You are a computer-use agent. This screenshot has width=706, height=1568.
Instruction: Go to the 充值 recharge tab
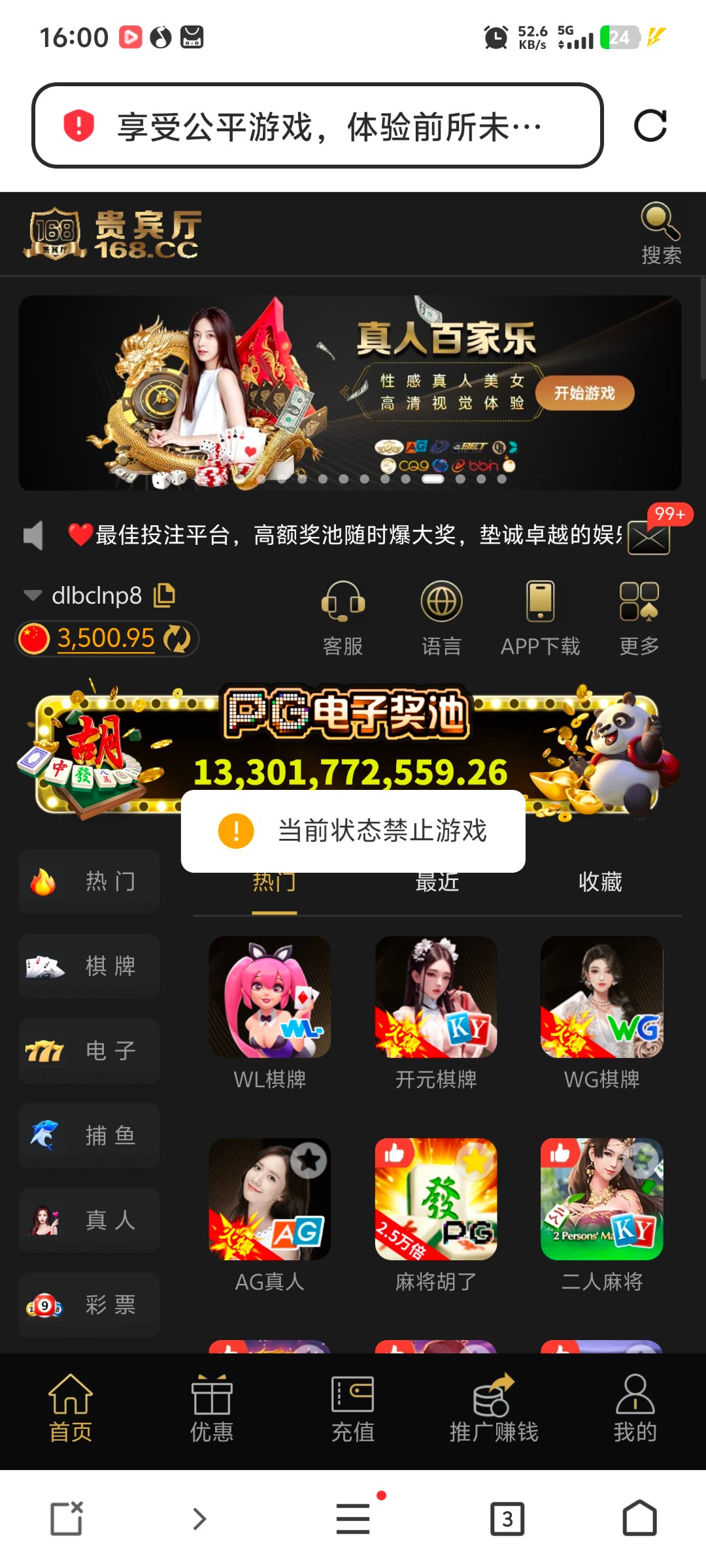352,1408
